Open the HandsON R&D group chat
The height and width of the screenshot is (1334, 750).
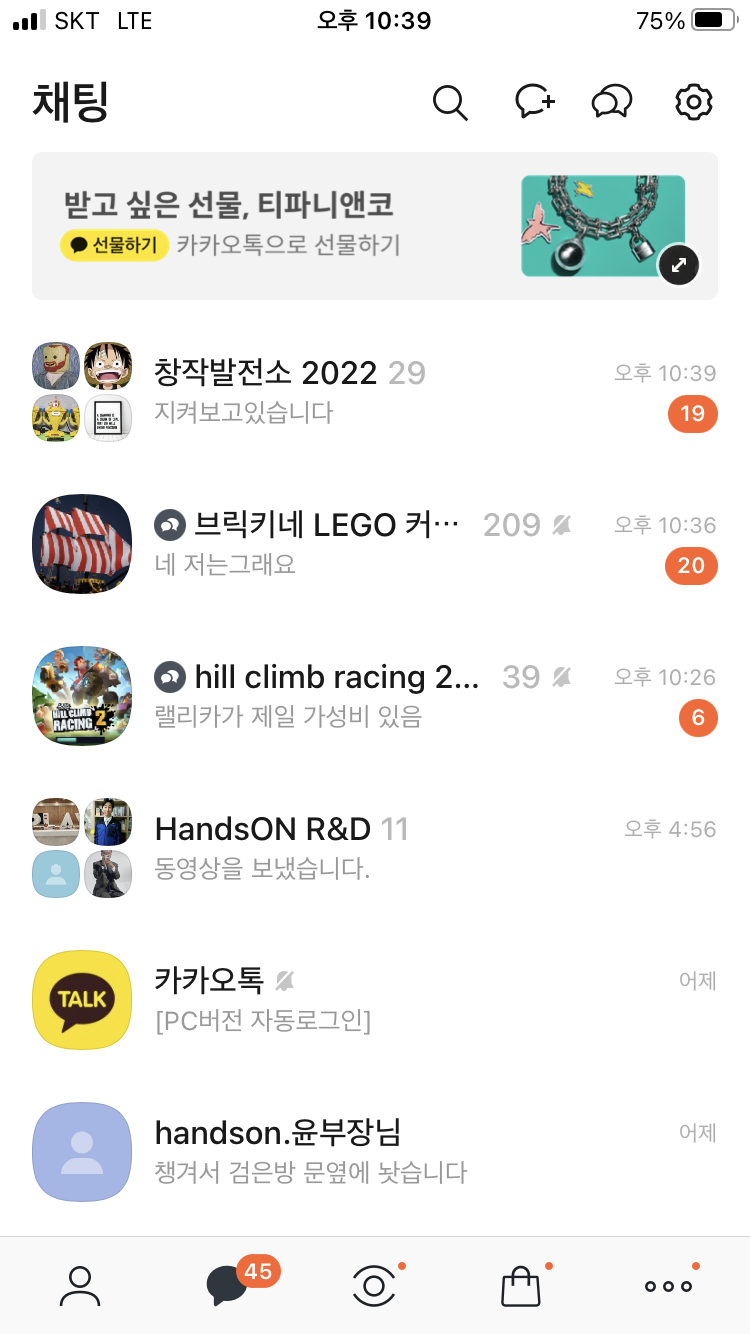click(375, 848)
